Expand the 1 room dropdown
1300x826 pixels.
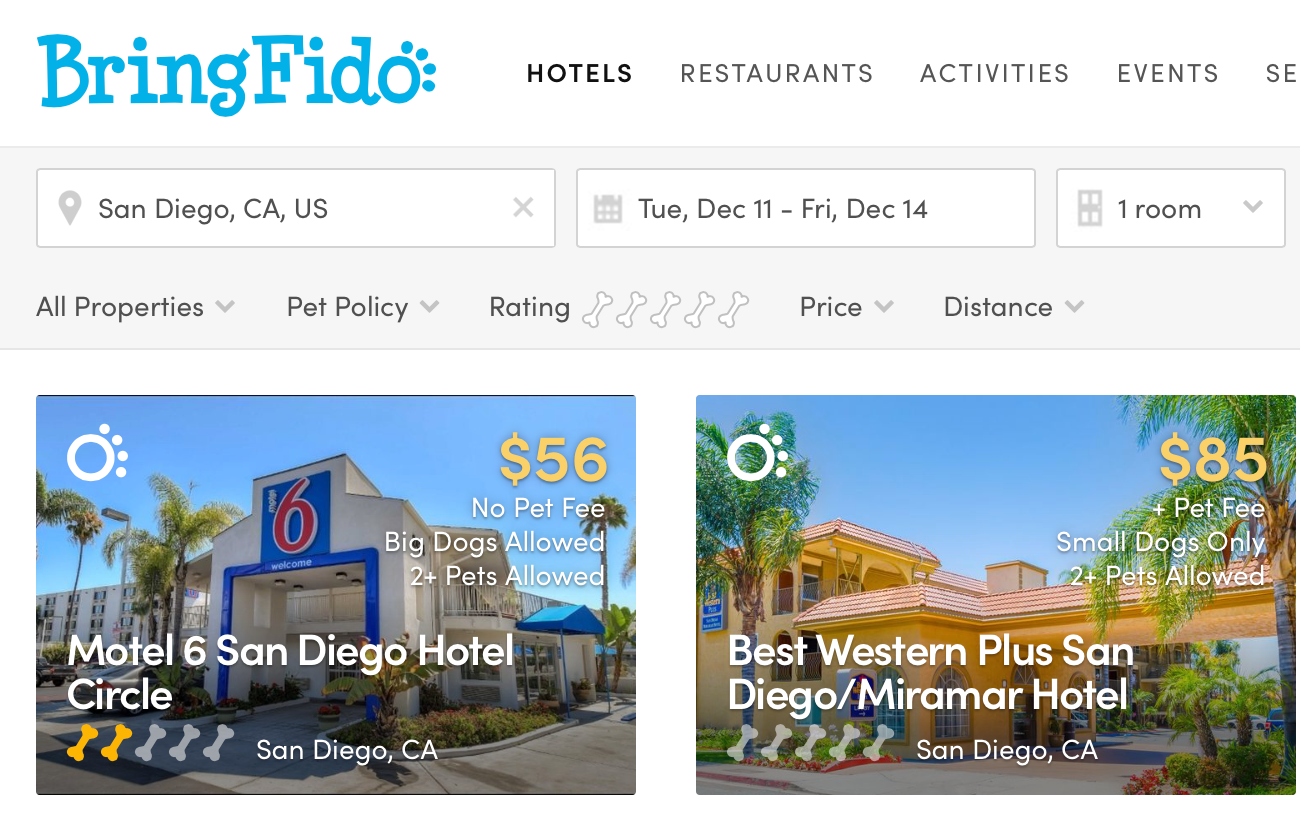coord(1170,209)
